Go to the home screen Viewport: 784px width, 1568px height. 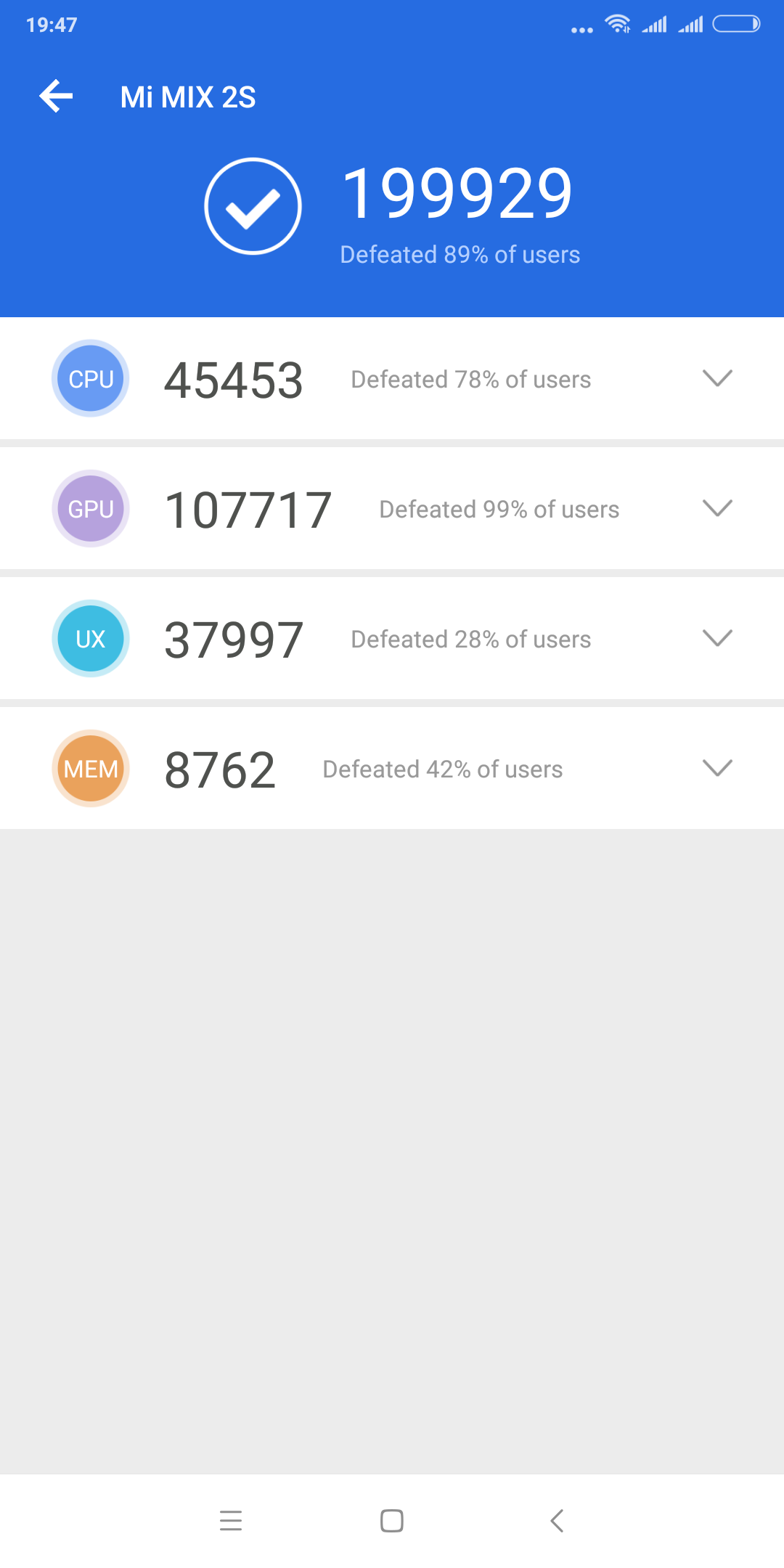pyautogui.click(x=392, y=1520)
